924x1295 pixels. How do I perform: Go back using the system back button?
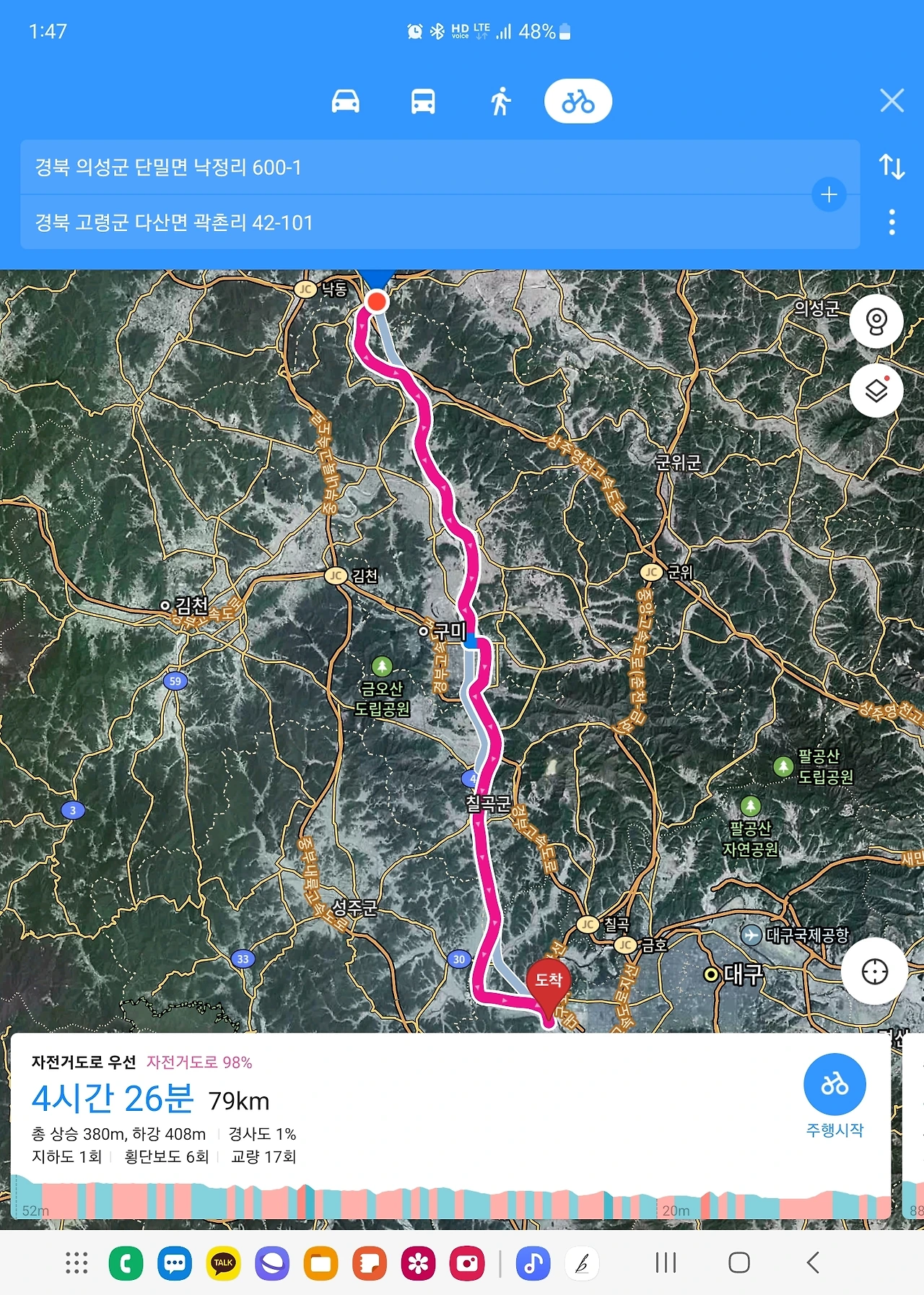point(813,1263)
